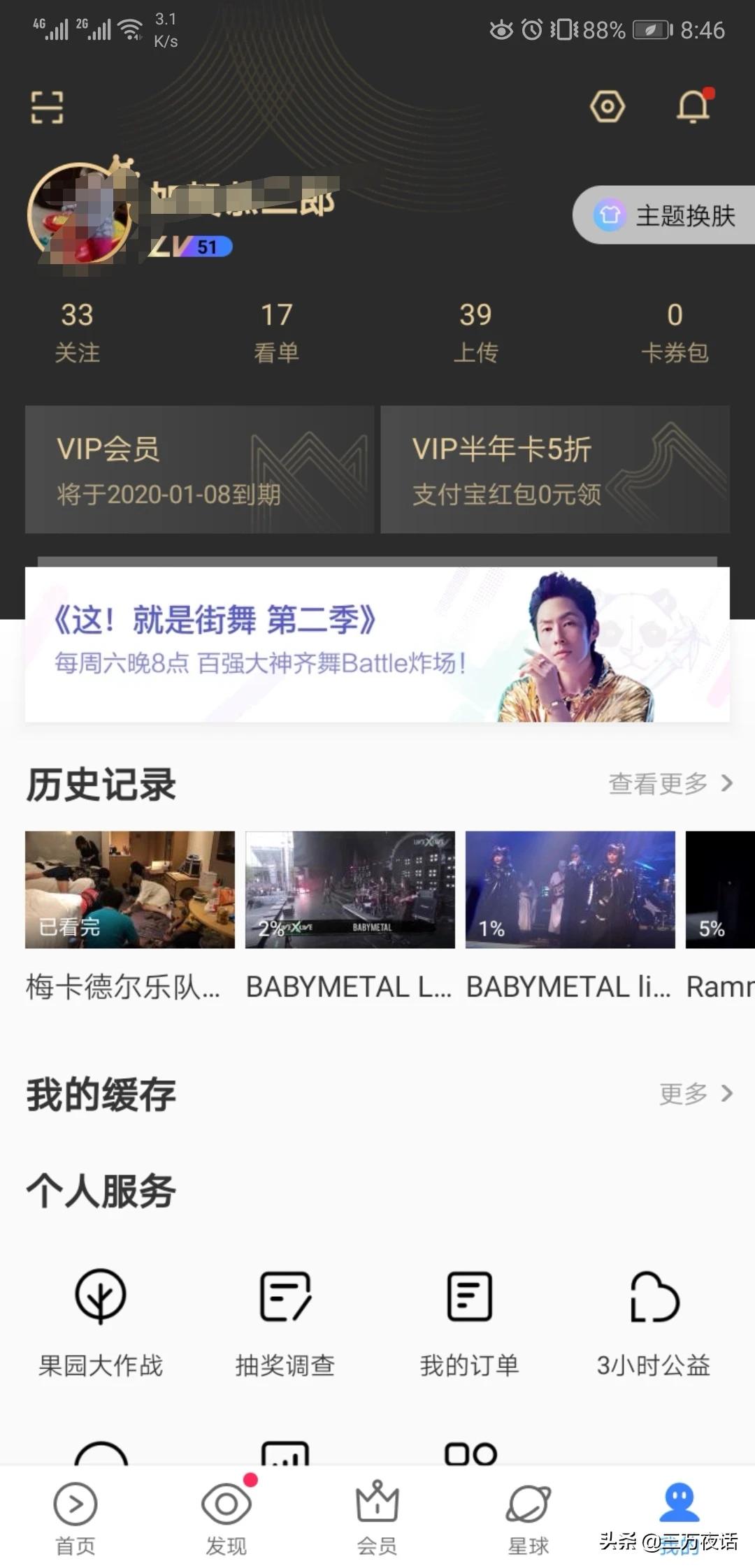Switch to the 首页 home tab
The height and width of the screenshot is (1568, 755).
click(x=75, y=1518)
